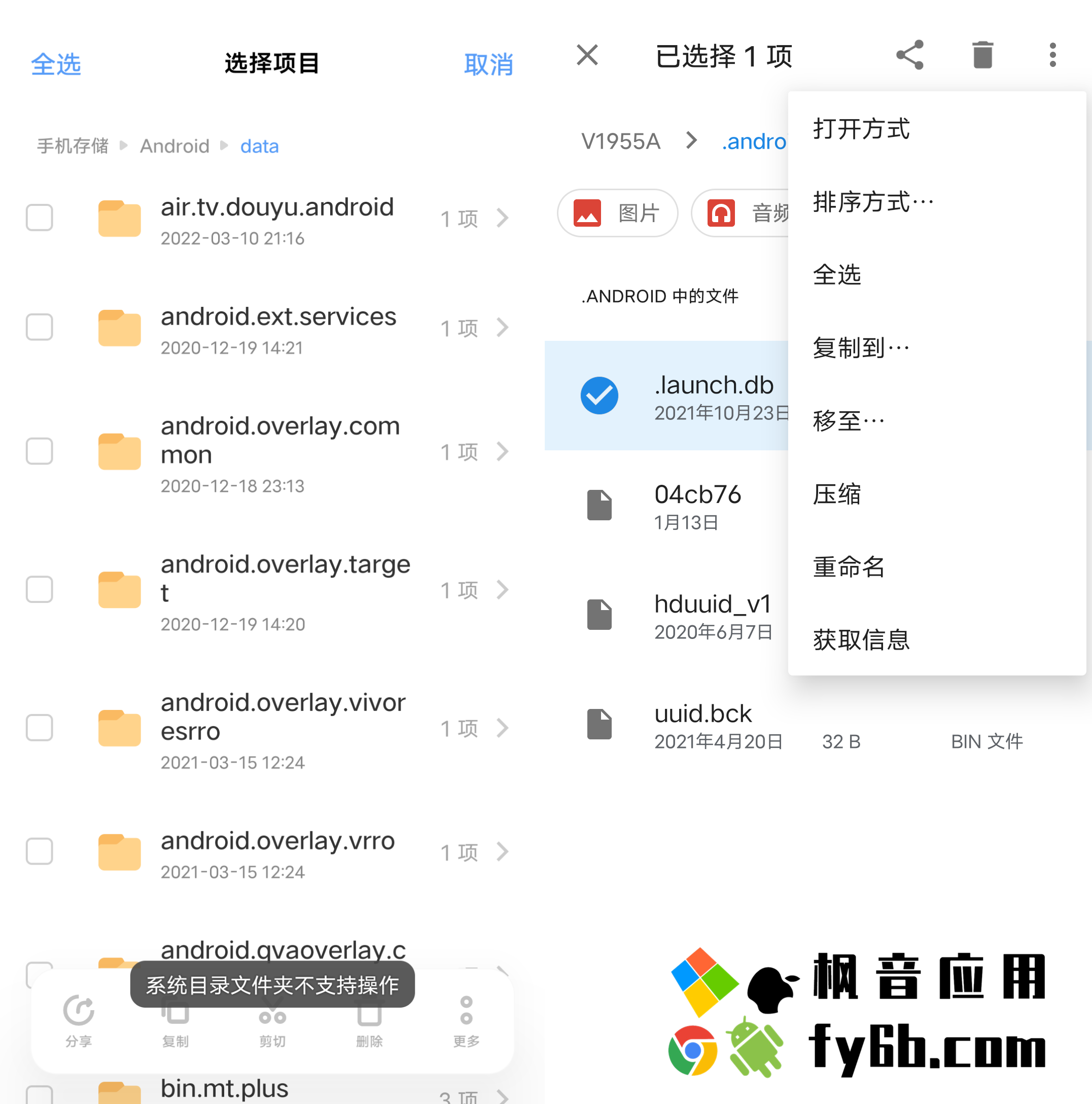Filter by the 图片 chip

[617, 213]
